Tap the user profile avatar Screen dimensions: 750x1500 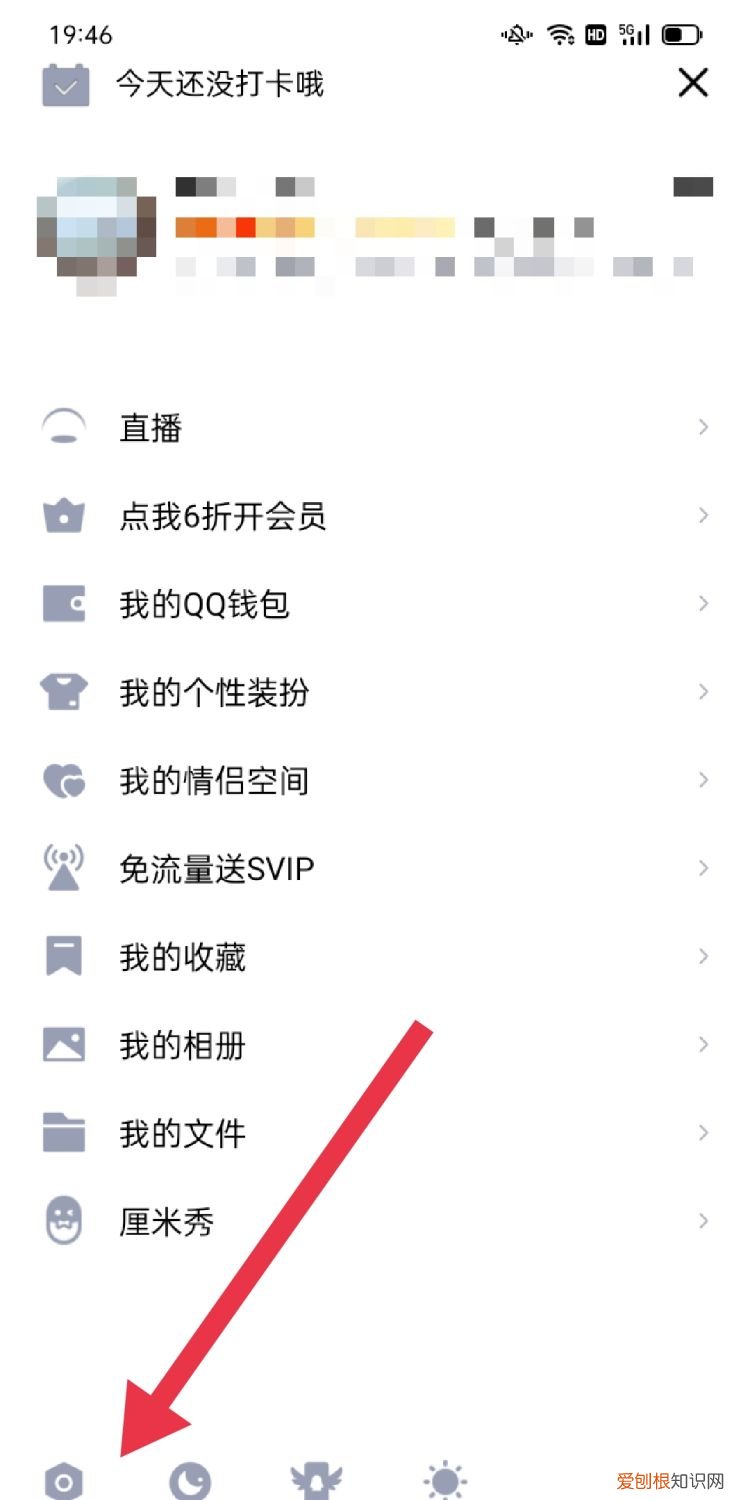[x=95, y=228]
